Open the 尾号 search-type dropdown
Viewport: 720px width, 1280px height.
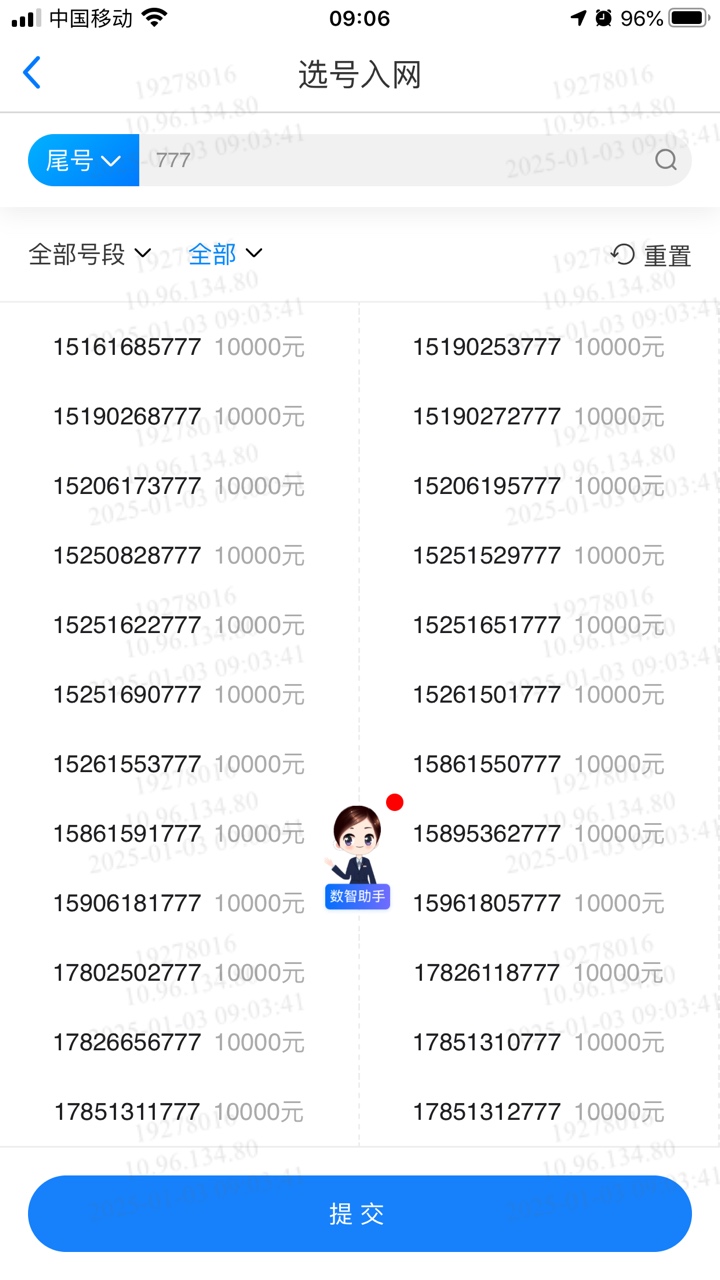click(x=84, y=160)
